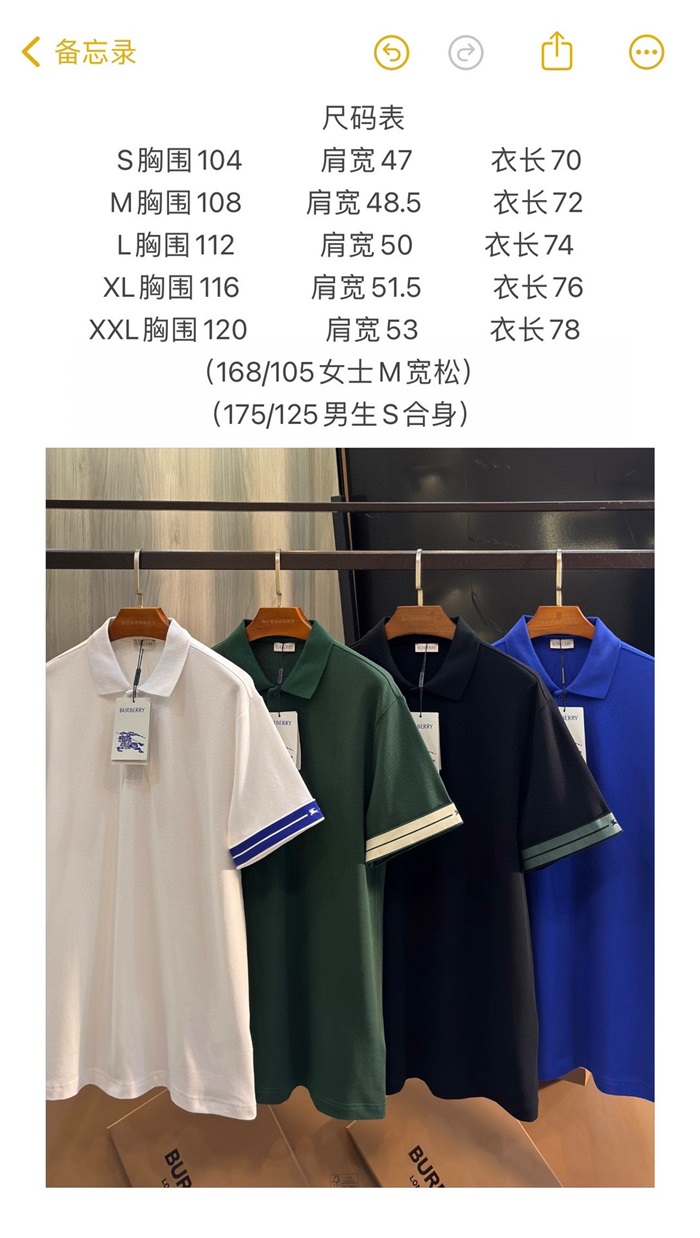Go back to the 备忘录 notes list

78,52
